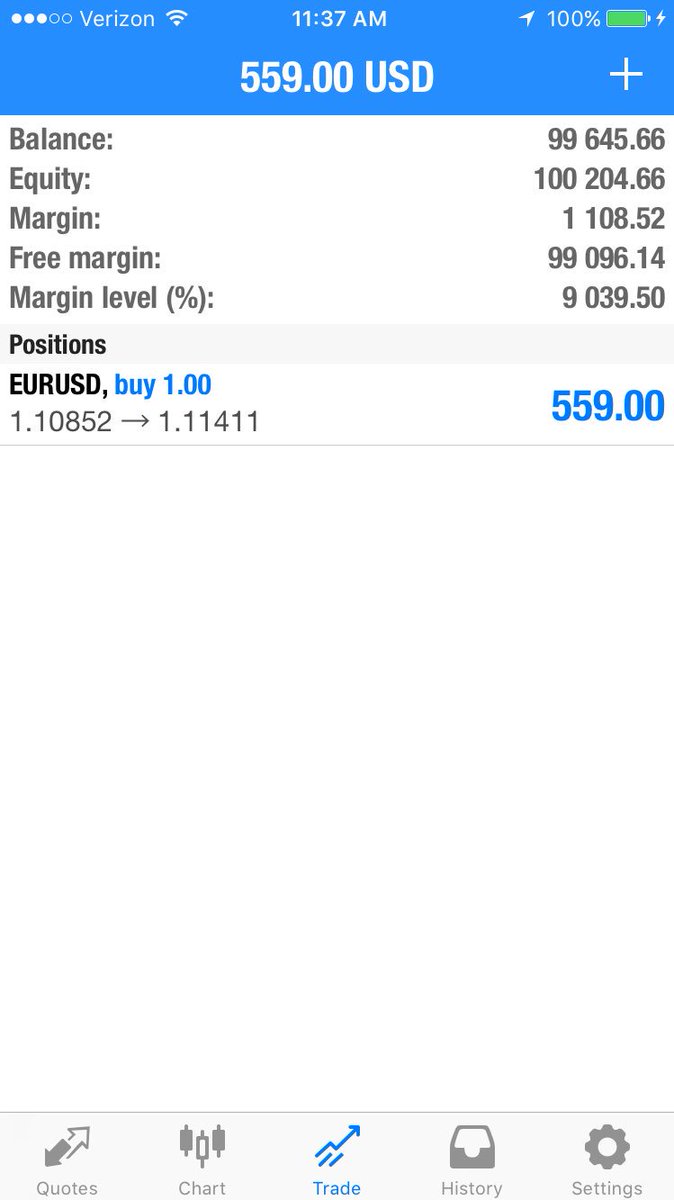The height and width of the screenshot is (1200, 674).
Task: Switch to the Quotes tab
Action: (67, 1158)
